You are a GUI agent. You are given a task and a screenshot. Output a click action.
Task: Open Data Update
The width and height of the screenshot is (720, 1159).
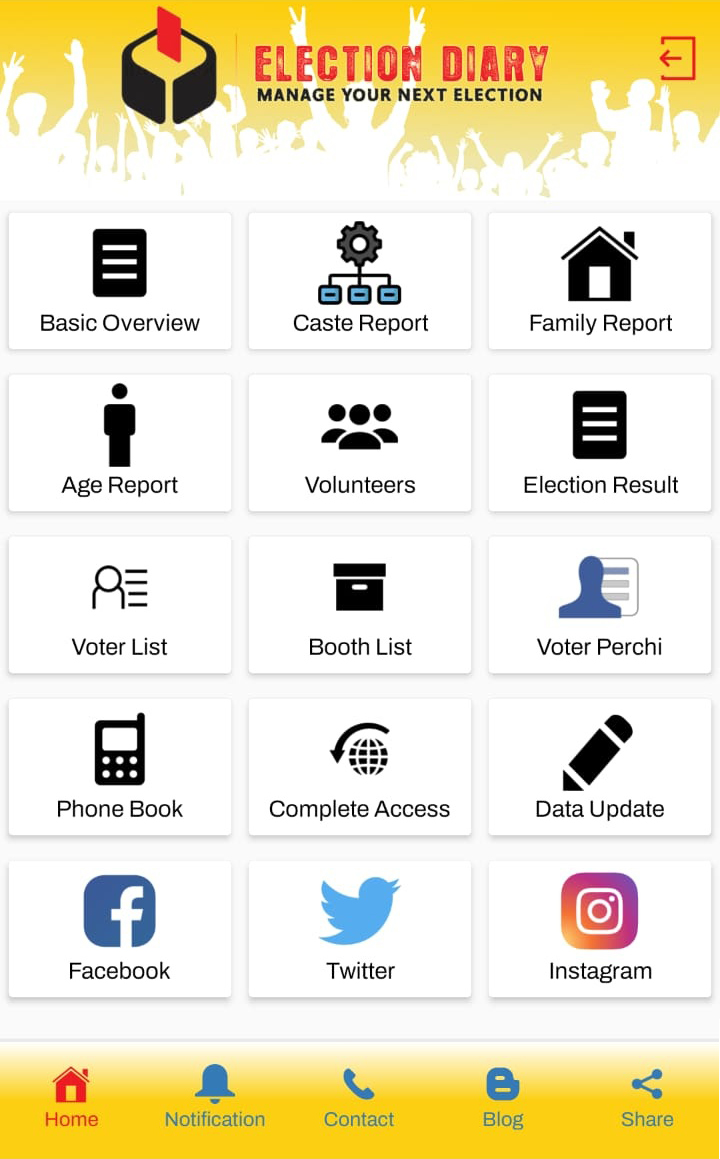600,767
